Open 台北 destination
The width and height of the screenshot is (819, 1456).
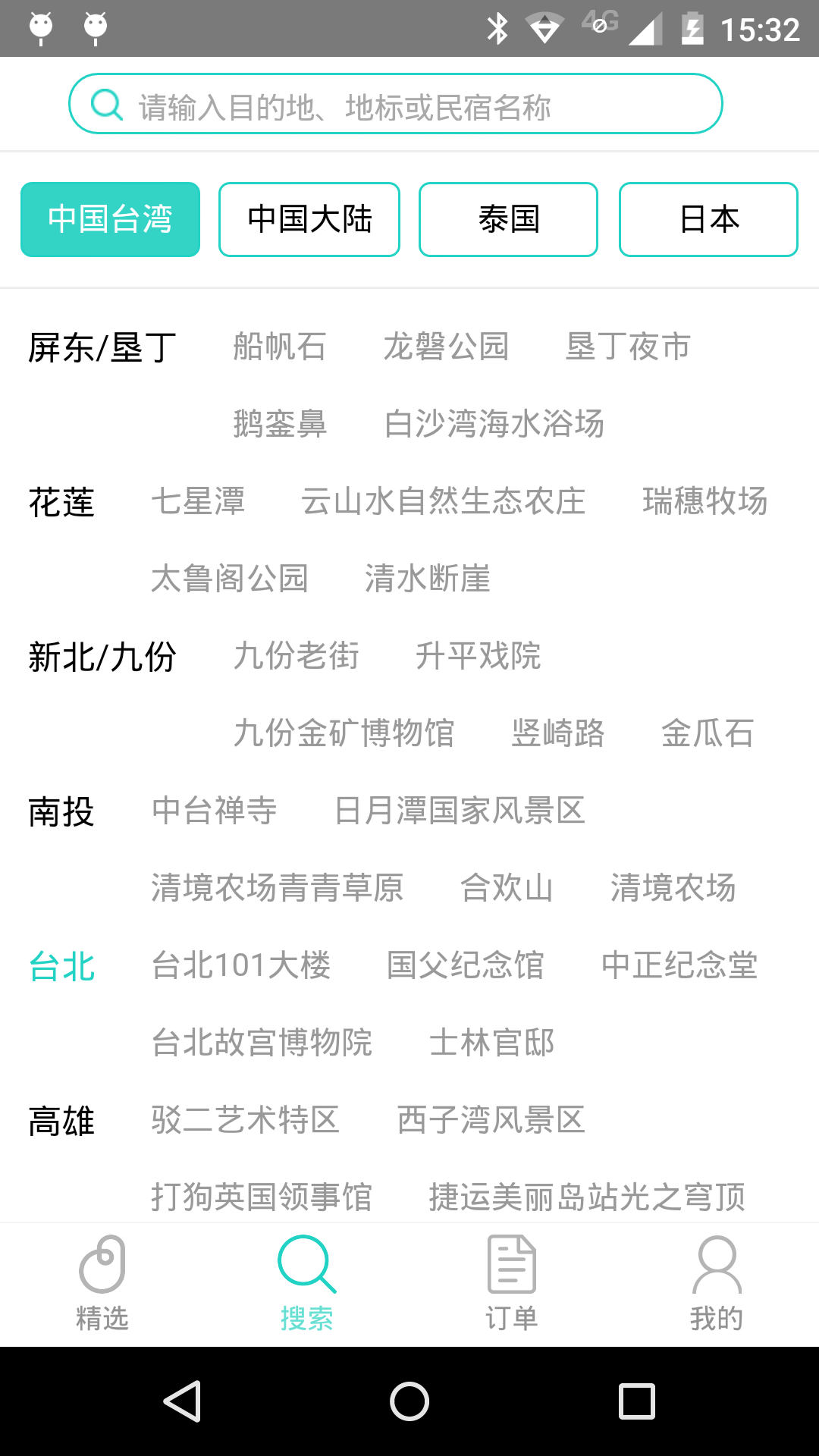pyautogui.click(x=61, y=967)
